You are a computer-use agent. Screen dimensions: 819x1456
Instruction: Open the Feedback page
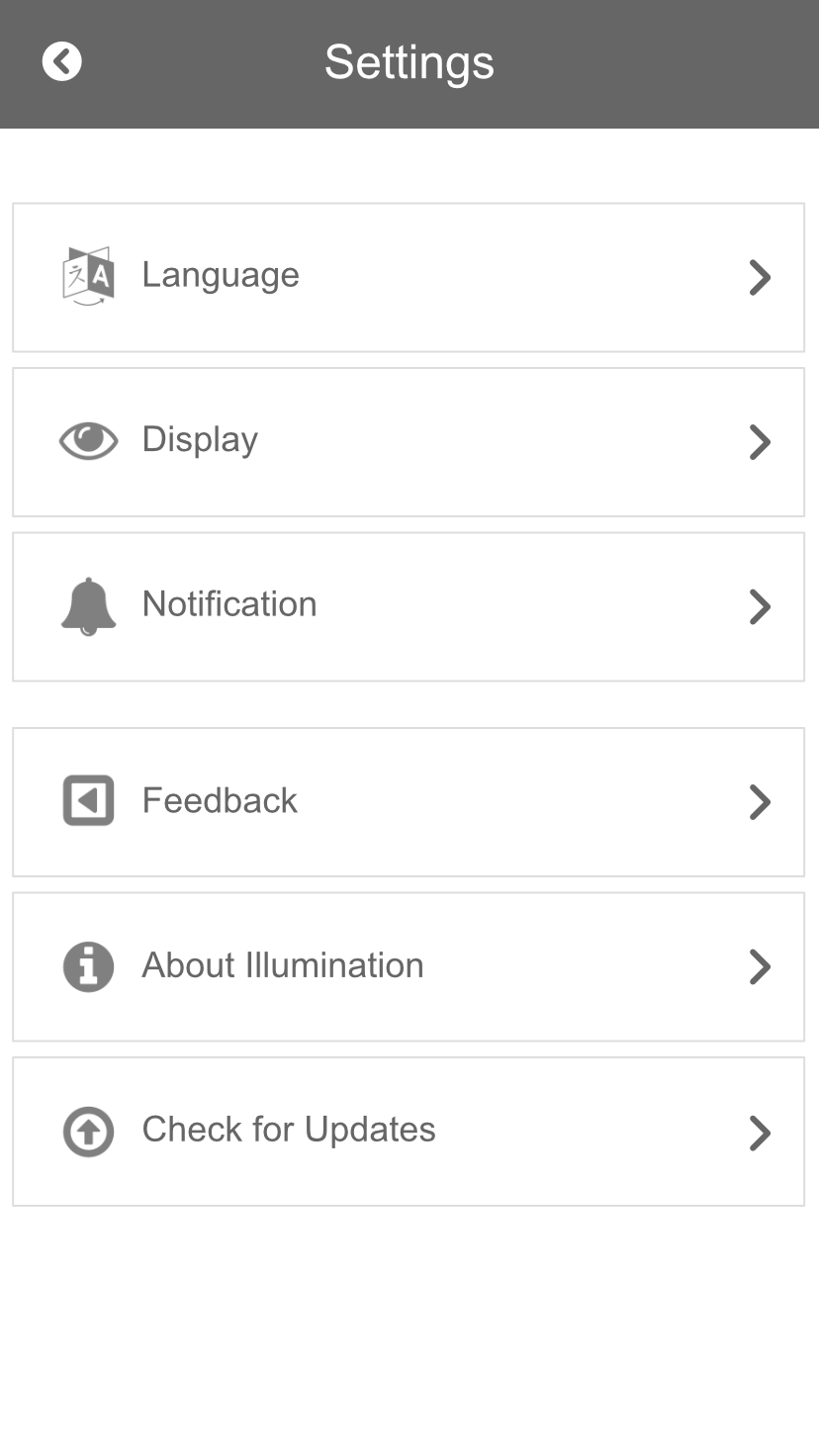point(408,801)
